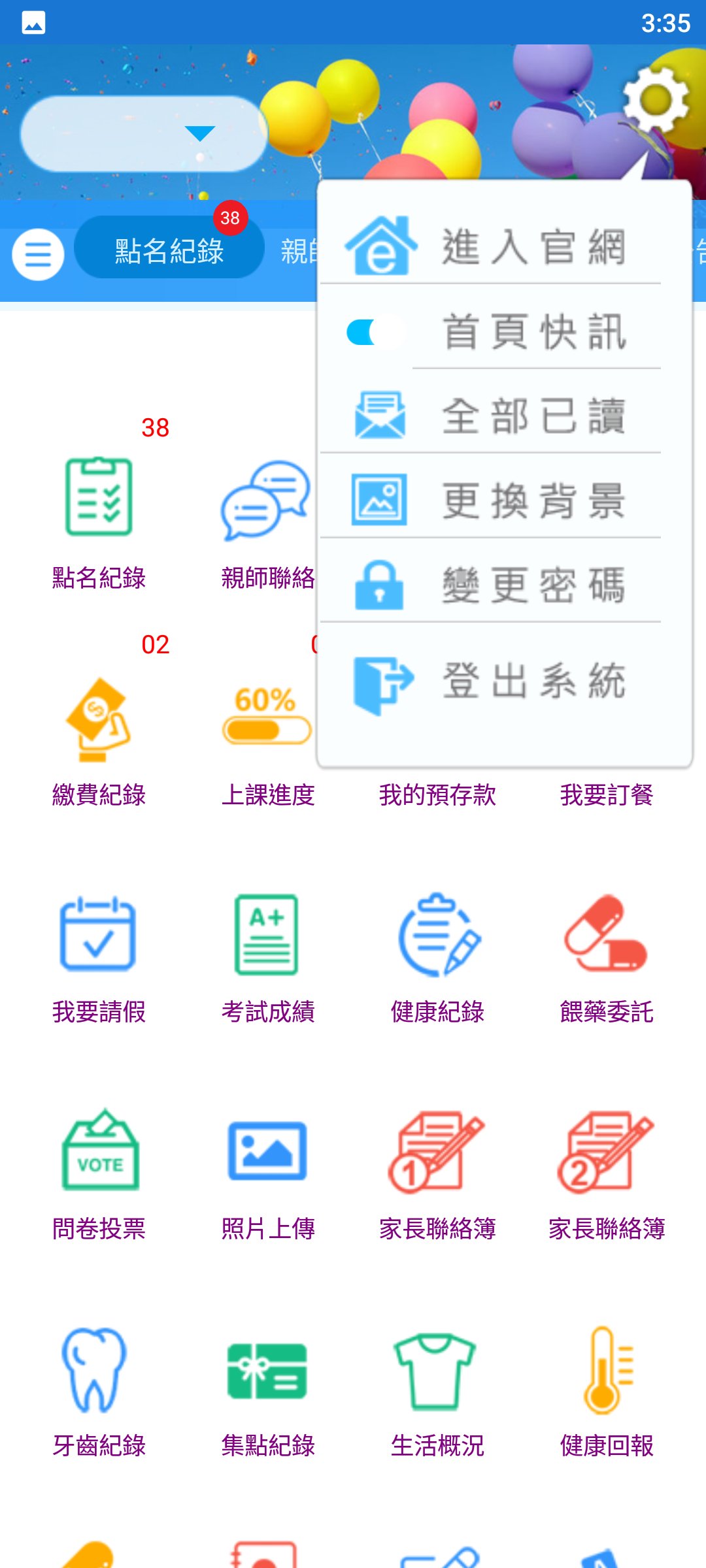This screenshot has height=1568, width=706.
Task: Toggle the 首頁快訊 switch
Action: point(375,332)
